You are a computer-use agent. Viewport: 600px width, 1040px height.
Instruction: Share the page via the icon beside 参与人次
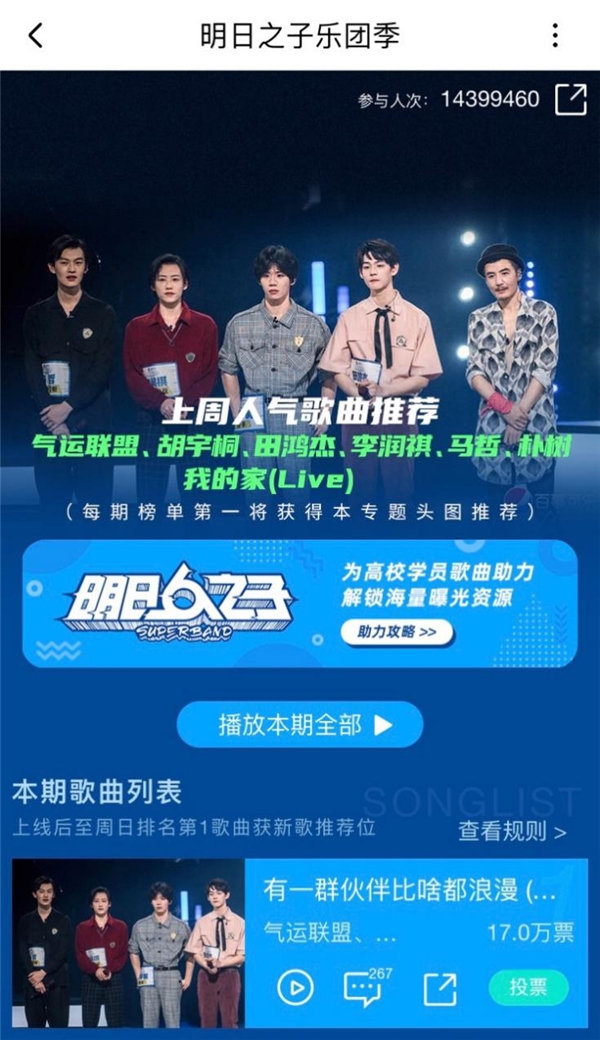571,99
